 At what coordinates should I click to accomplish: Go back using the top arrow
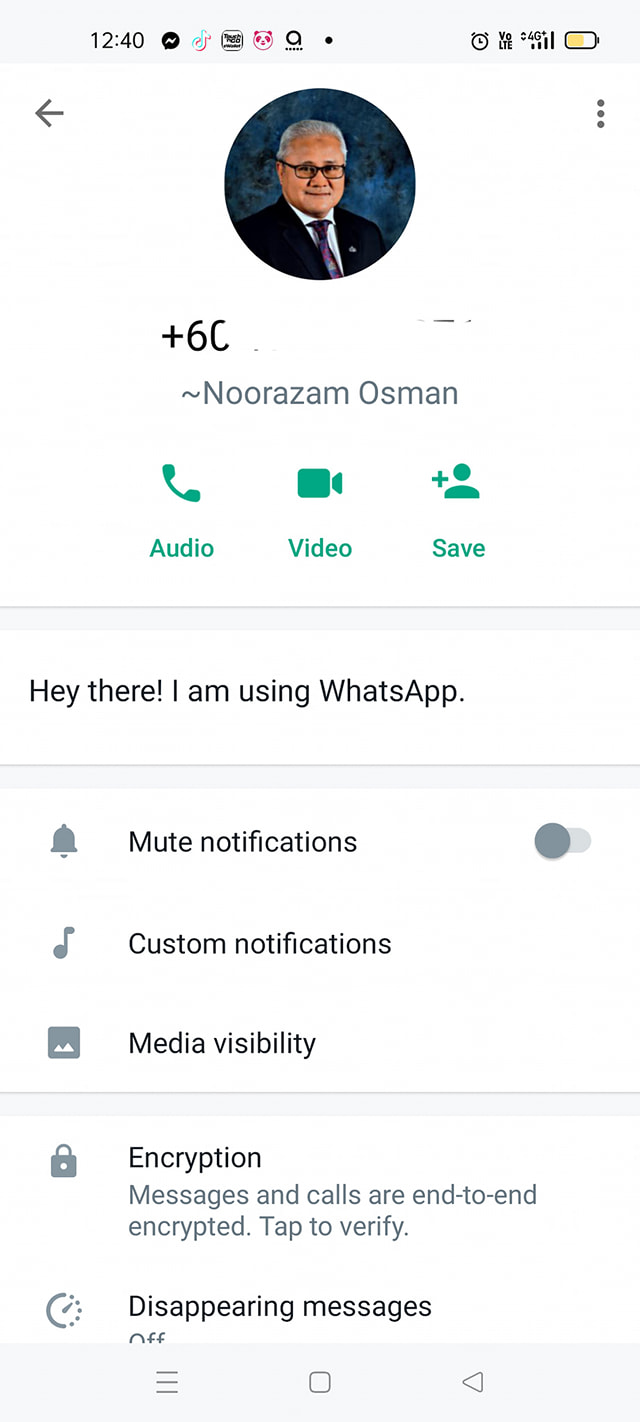point(49,114)
